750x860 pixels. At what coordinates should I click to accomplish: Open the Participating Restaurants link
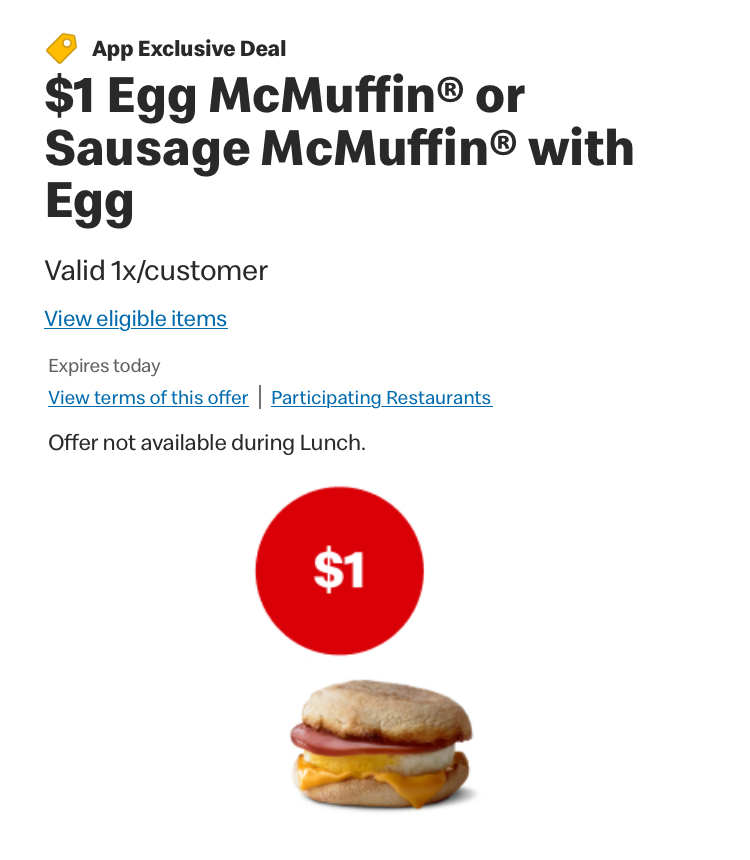(381, 398)
